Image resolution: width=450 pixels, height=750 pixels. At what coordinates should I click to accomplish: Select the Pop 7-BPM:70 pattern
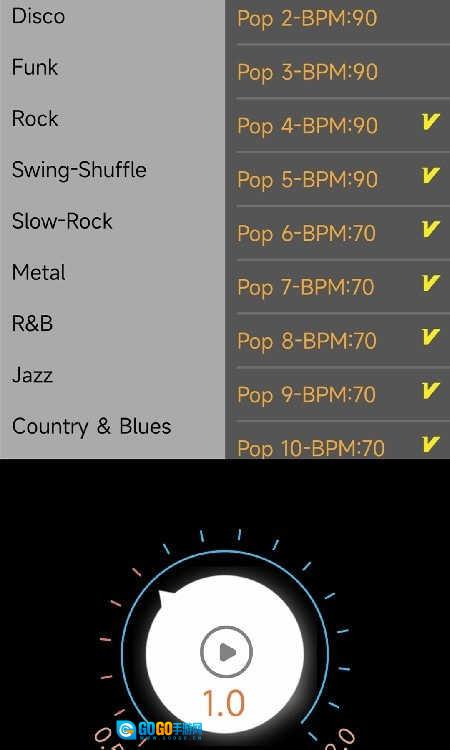[338, 287]
